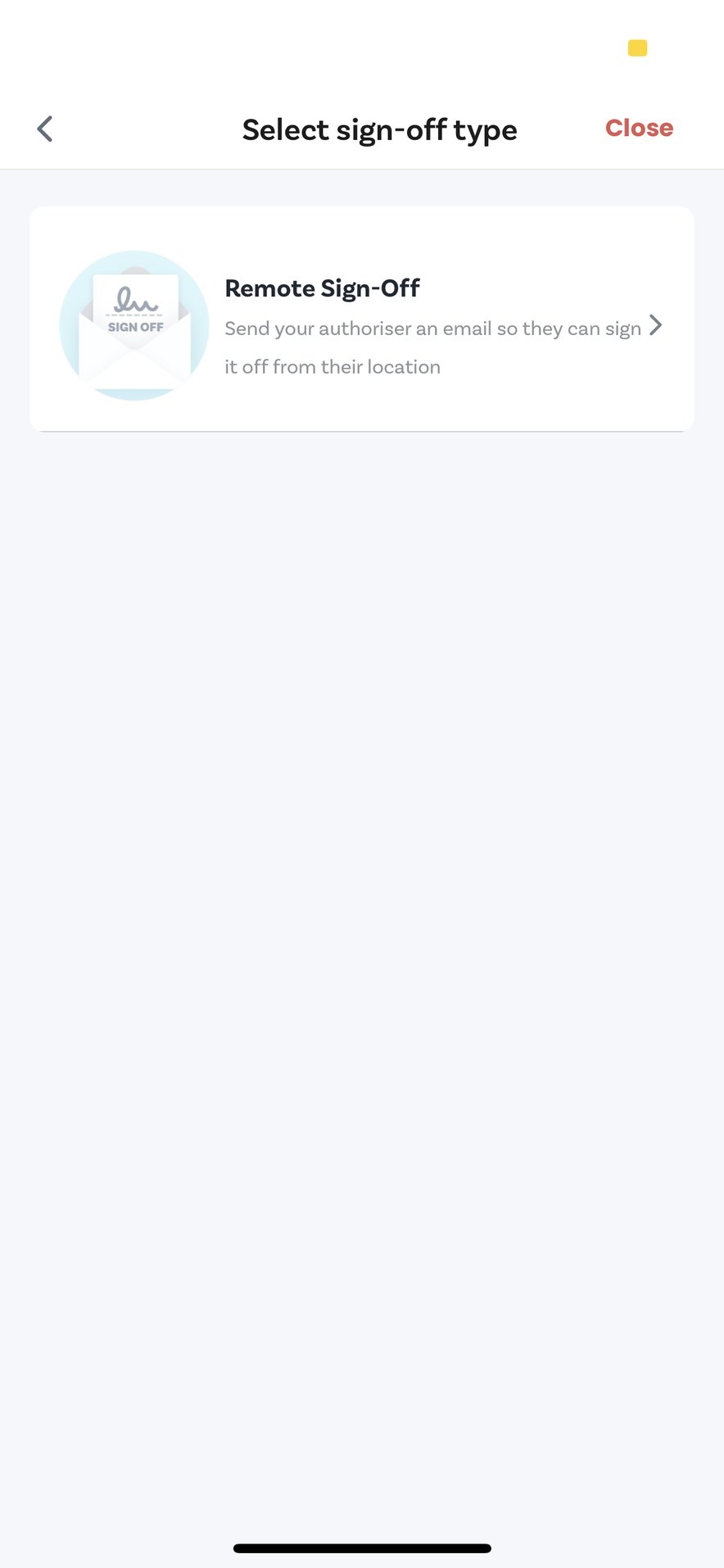Click the left chevron to go back
This screenshot has width=724, height=1568.
(x=45, y=129)
